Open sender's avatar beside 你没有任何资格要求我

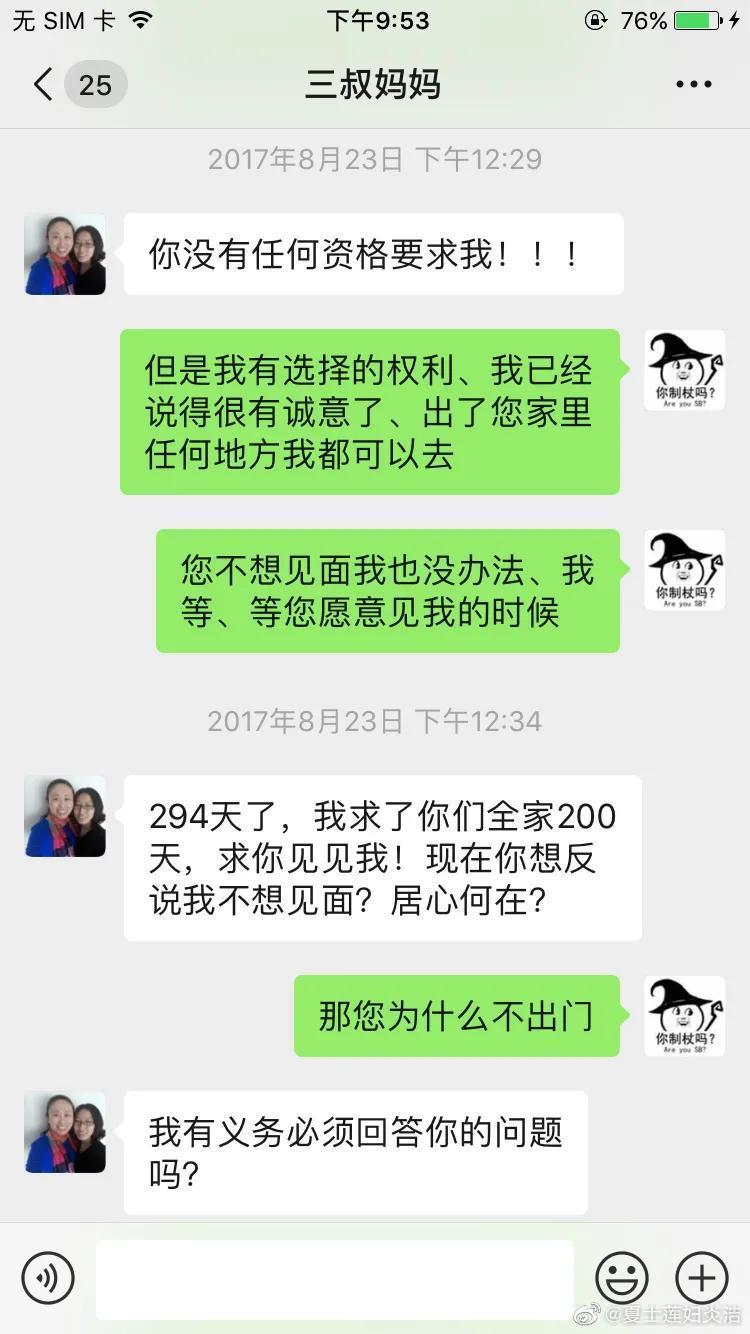(65, 254)
